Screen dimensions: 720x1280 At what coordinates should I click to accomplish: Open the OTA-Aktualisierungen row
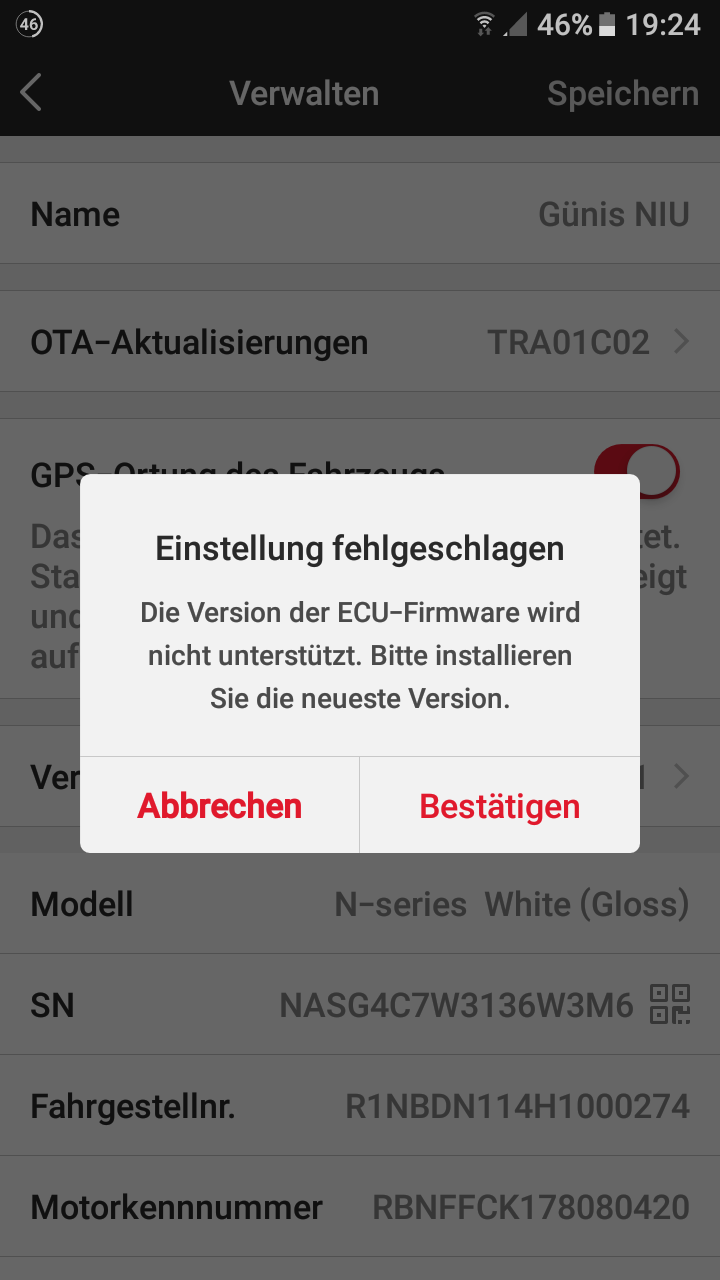coord(360,342)
